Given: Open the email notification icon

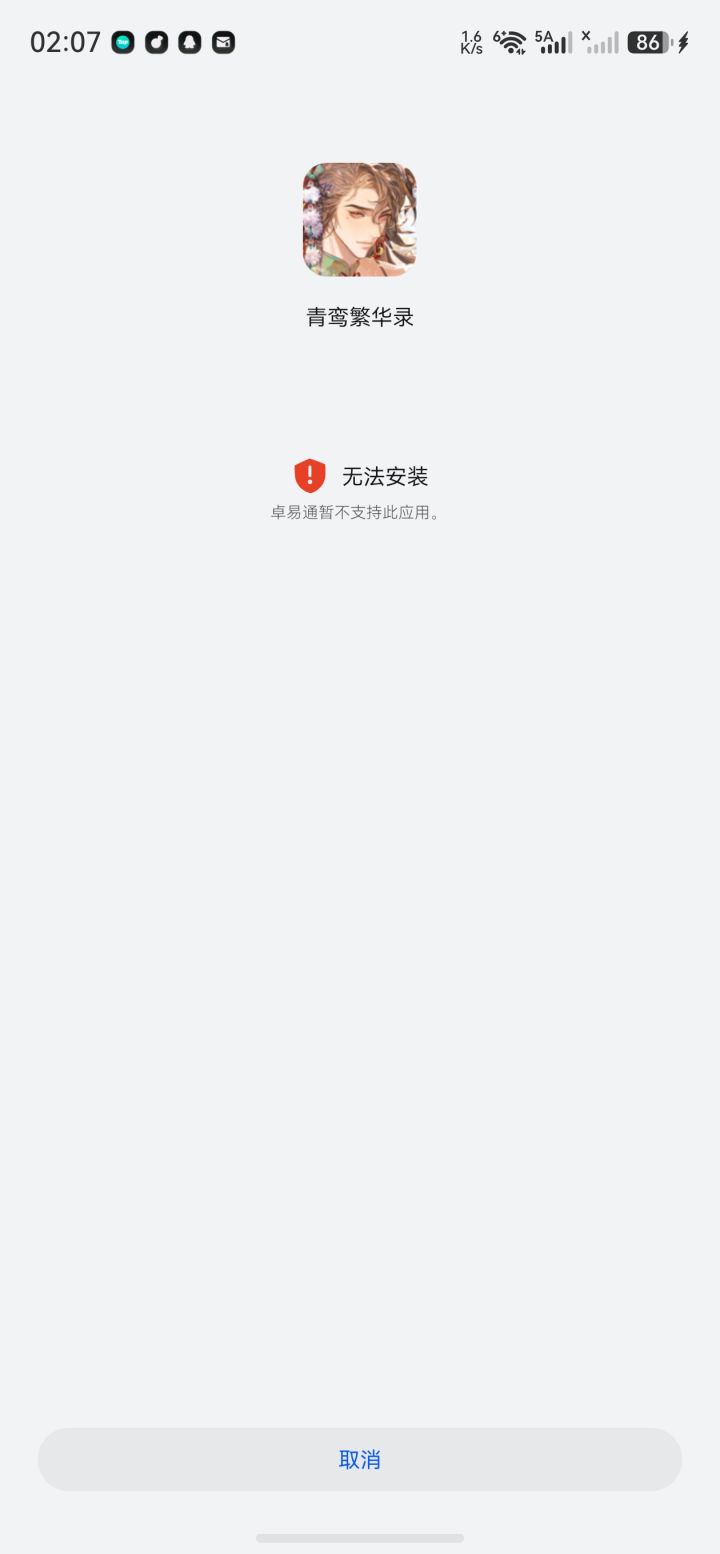Looking at the screenshot, I should pos(222,42).
